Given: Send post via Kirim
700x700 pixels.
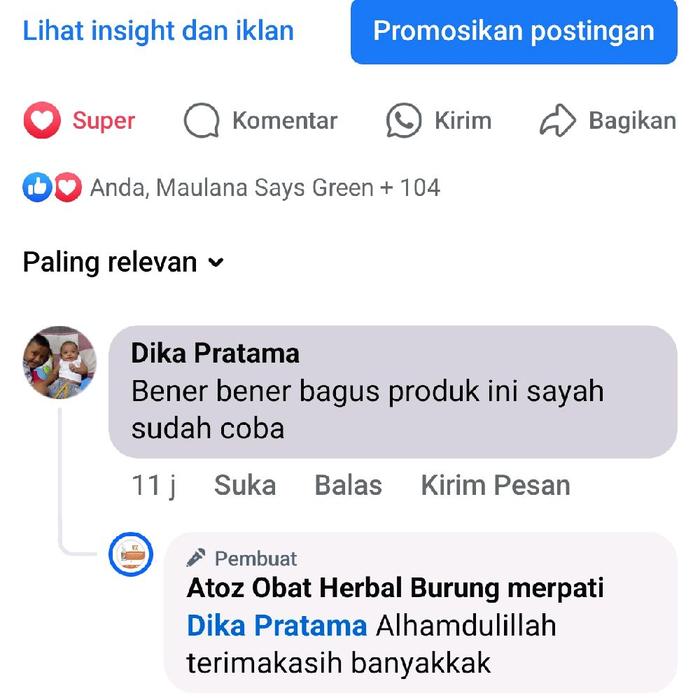Looking at the screenshot, I should 439,121.
